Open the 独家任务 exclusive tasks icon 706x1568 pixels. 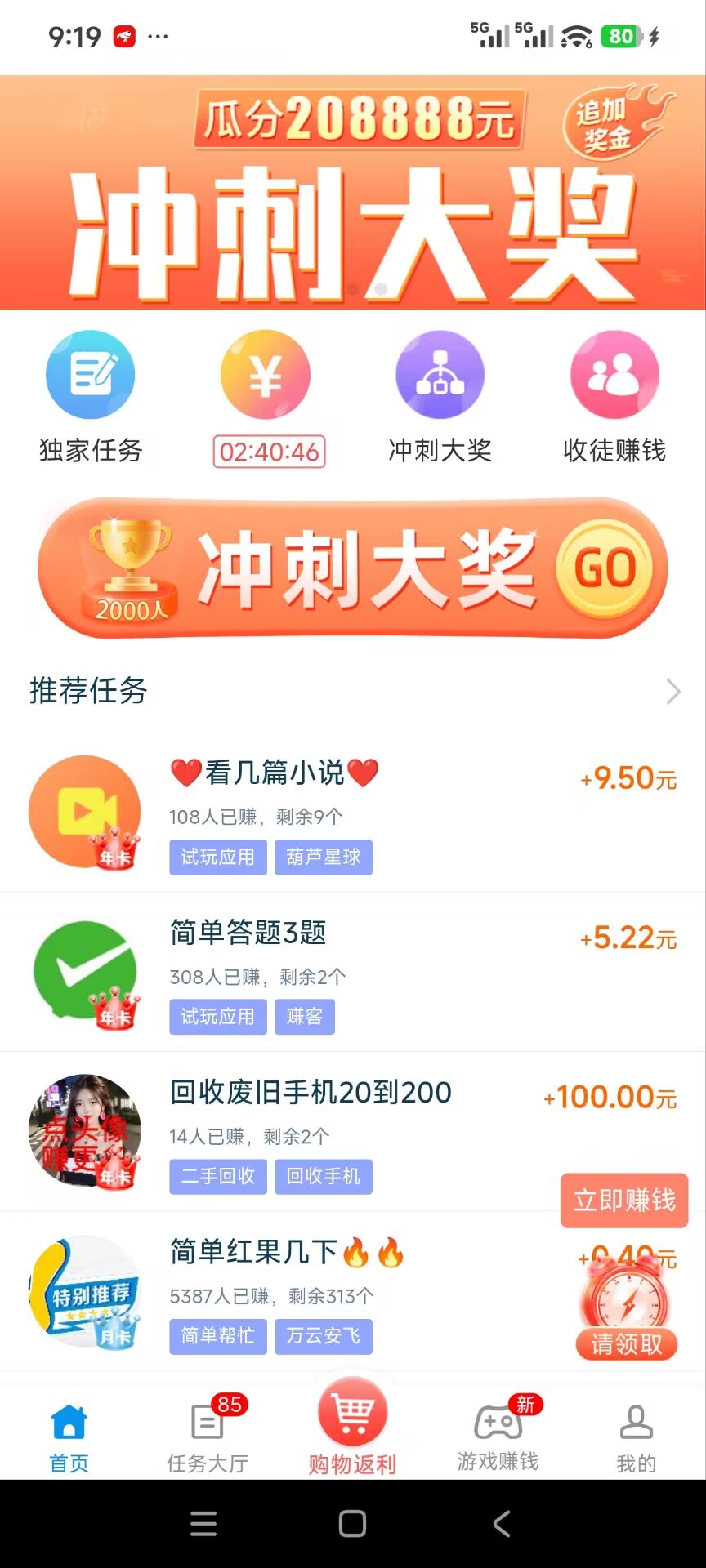click(x=90, y=374)
